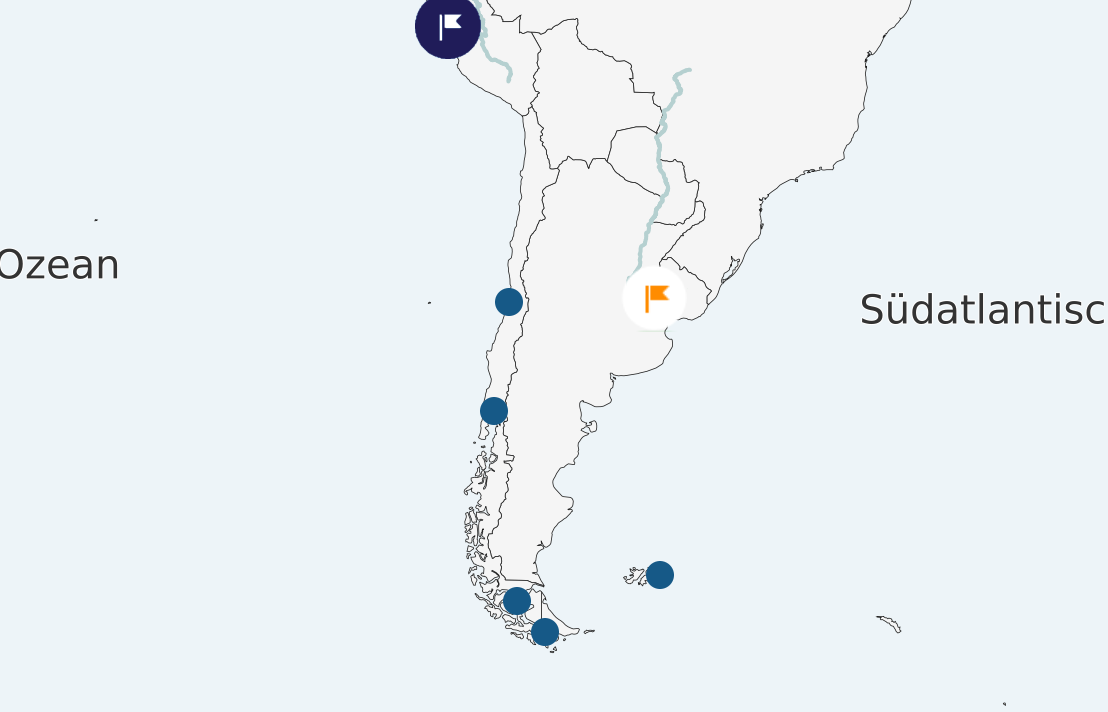This screenshot has width=1108, height=712.
Task: Tap the blue marker on the Falkland Islands
Action: click(x=660, y=575)
